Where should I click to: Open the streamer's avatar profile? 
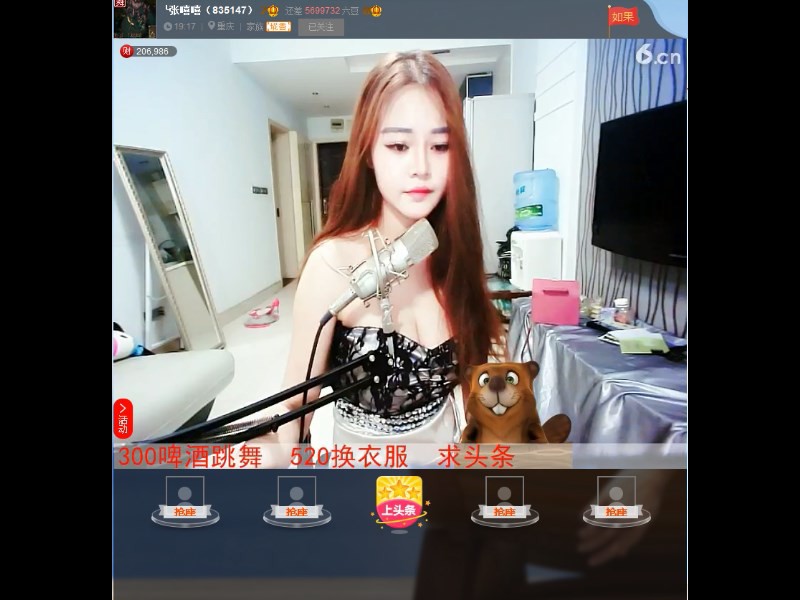[135, 17]
